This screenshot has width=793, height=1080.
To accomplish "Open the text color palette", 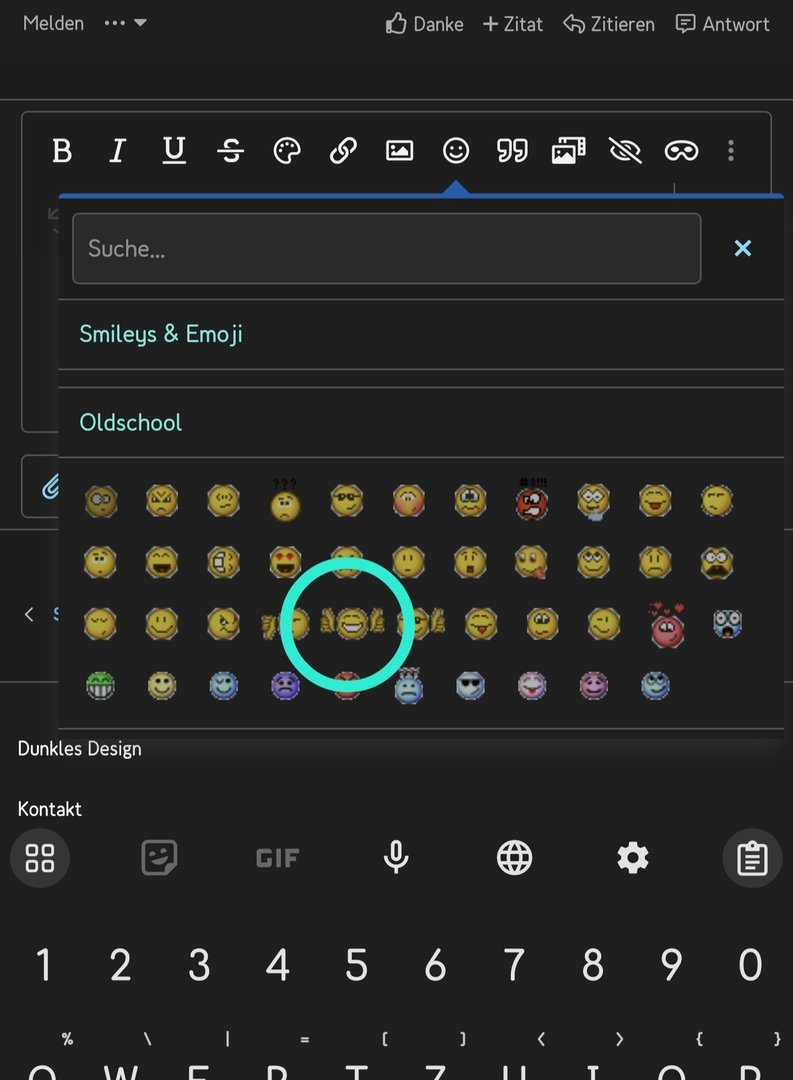I will coord(287,151).
